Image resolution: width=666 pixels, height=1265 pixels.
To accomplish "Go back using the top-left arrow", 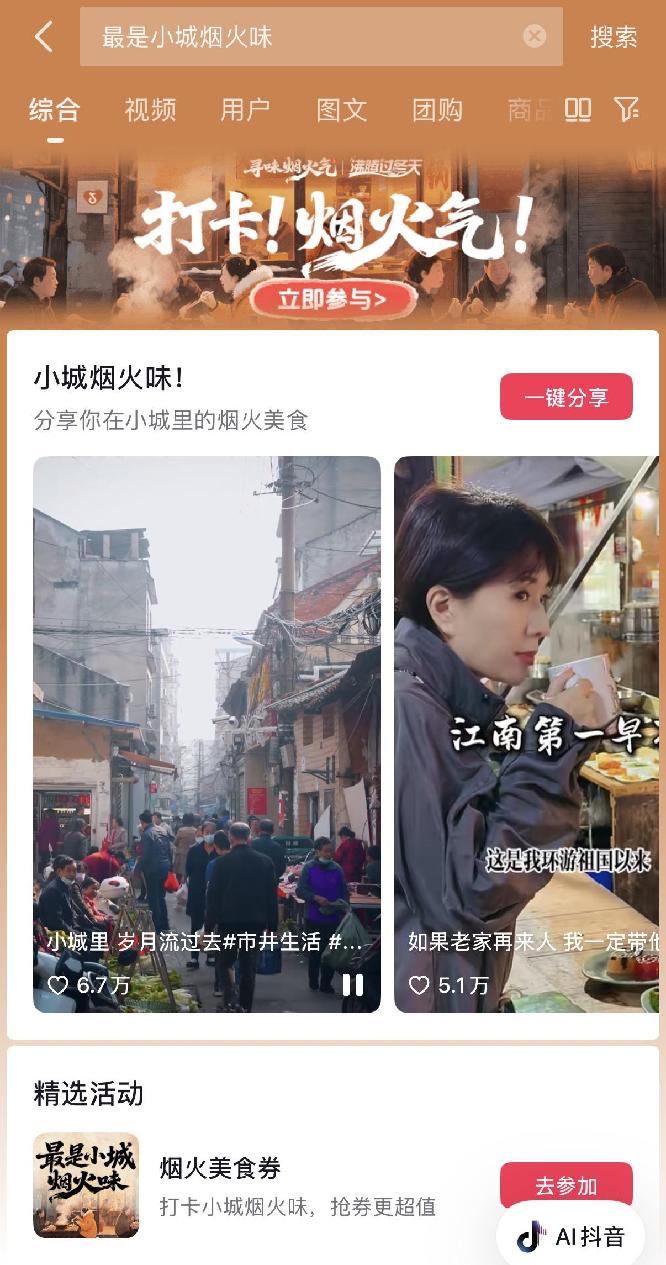I will pyautogui.click(x=43, y=38).
